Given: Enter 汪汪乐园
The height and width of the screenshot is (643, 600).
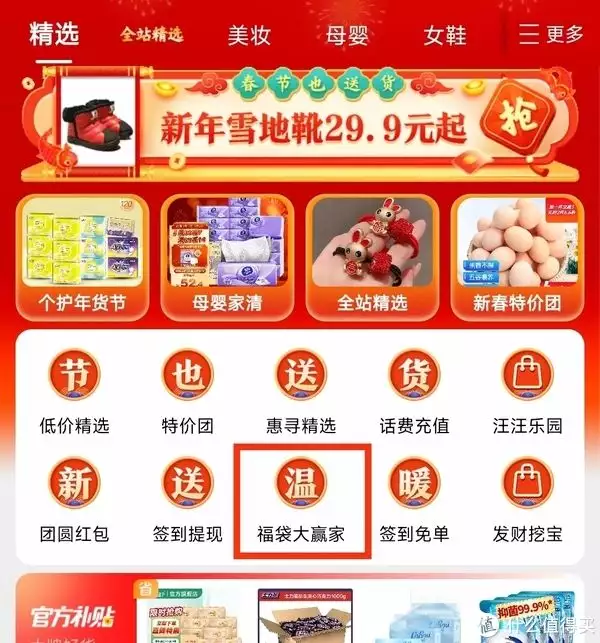Looking at the screenshot, I should (527, 390).
